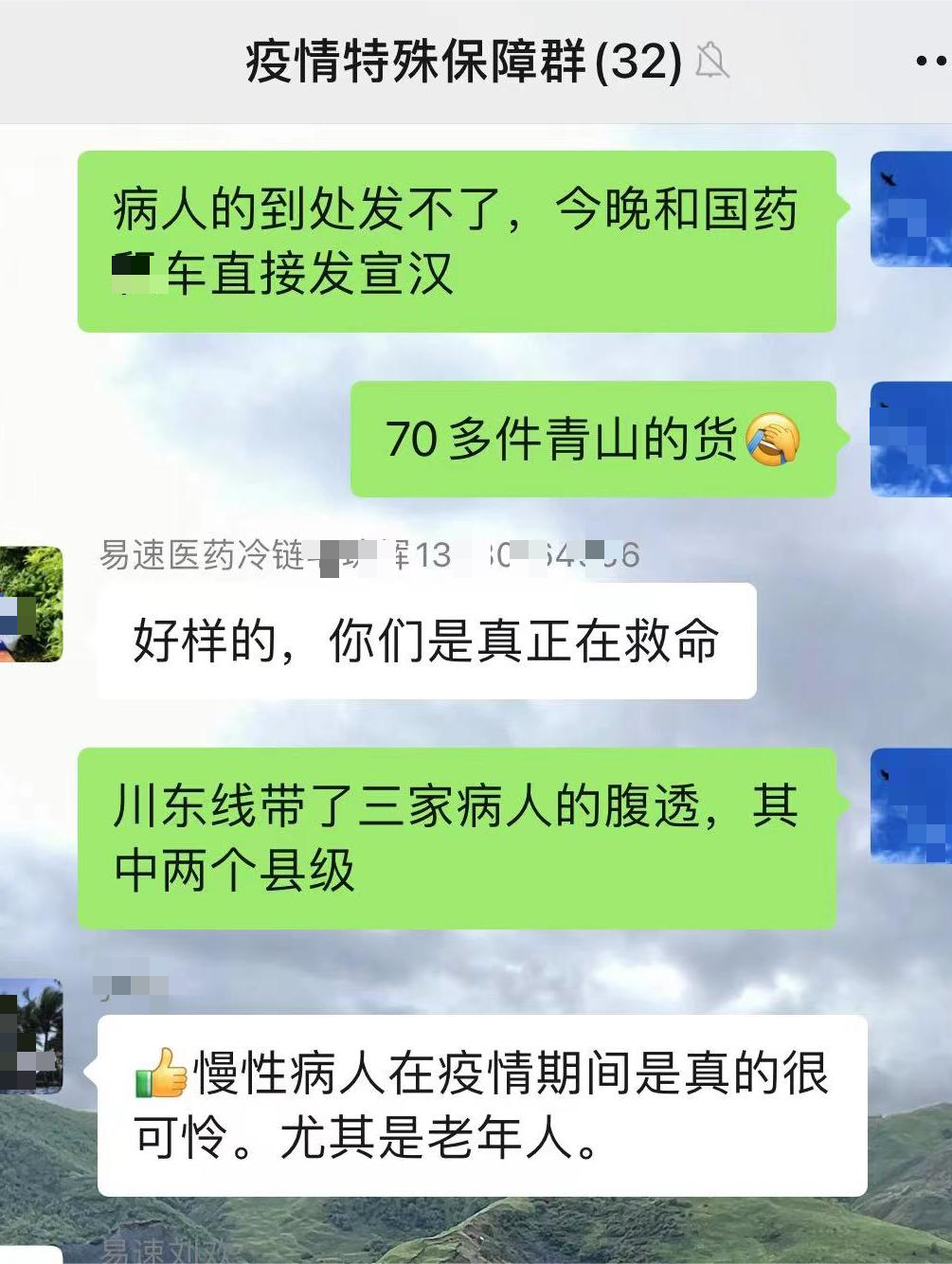Tap sender avatar beside '病人的到处发不了' message
This screenshot has width=952, height=1264.
910,208
